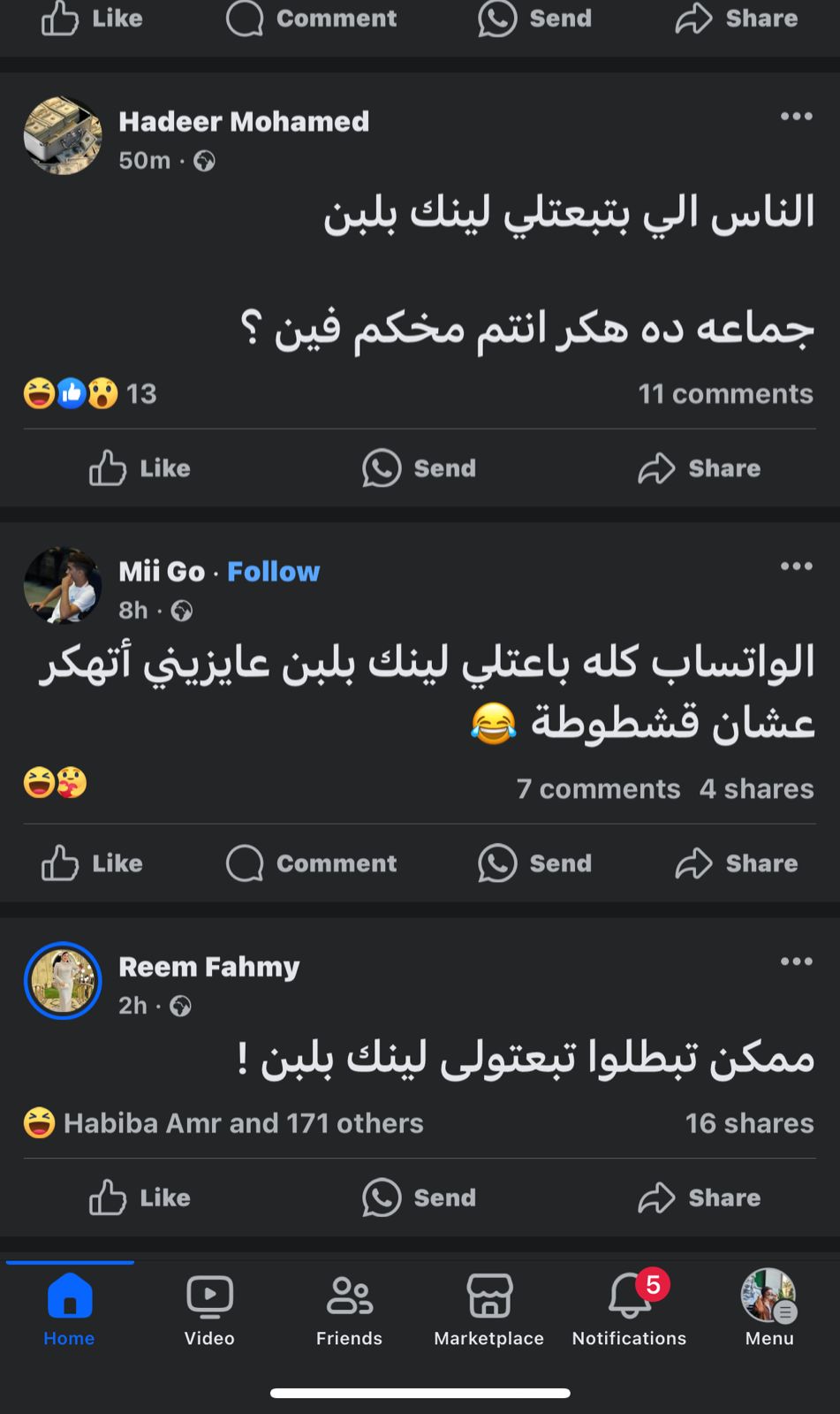840x1414 pixels.
Task: Send Reem Fahmy's post via WhatsApp
Action: pyautogui.click(x=420, y=1198)
